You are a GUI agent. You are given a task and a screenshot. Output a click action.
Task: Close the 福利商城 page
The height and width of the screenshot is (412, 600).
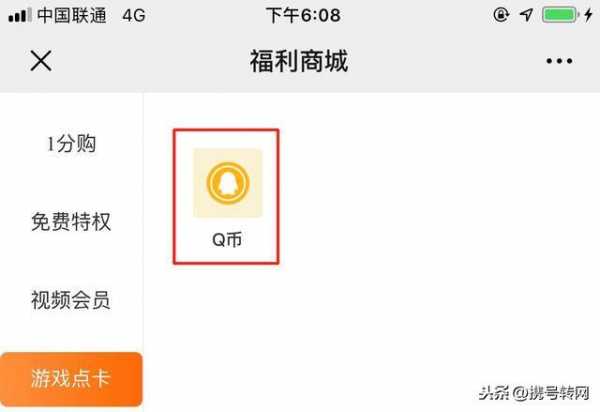pyautogui.click(x=40, y=61)
